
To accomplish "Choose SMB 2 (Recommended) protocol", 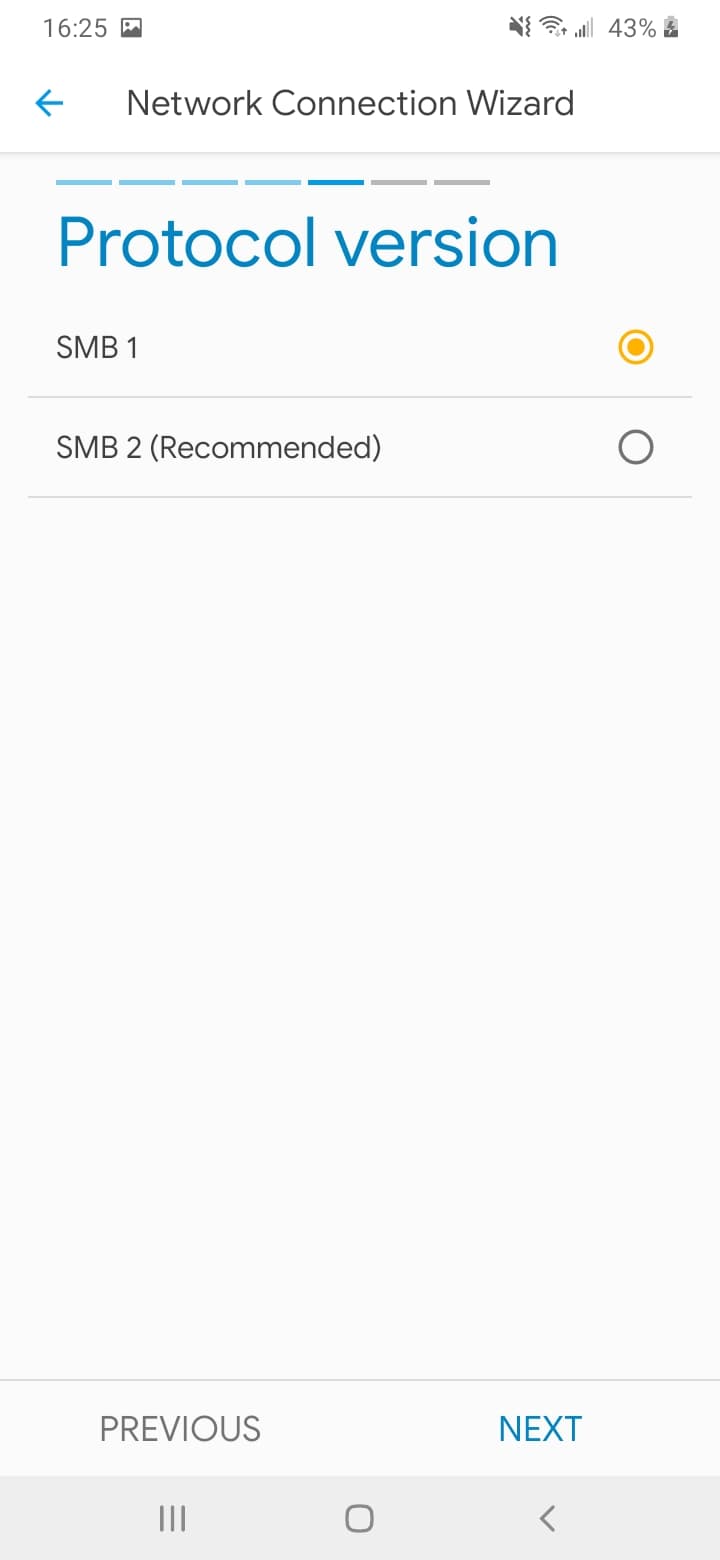I will (635, 447).
